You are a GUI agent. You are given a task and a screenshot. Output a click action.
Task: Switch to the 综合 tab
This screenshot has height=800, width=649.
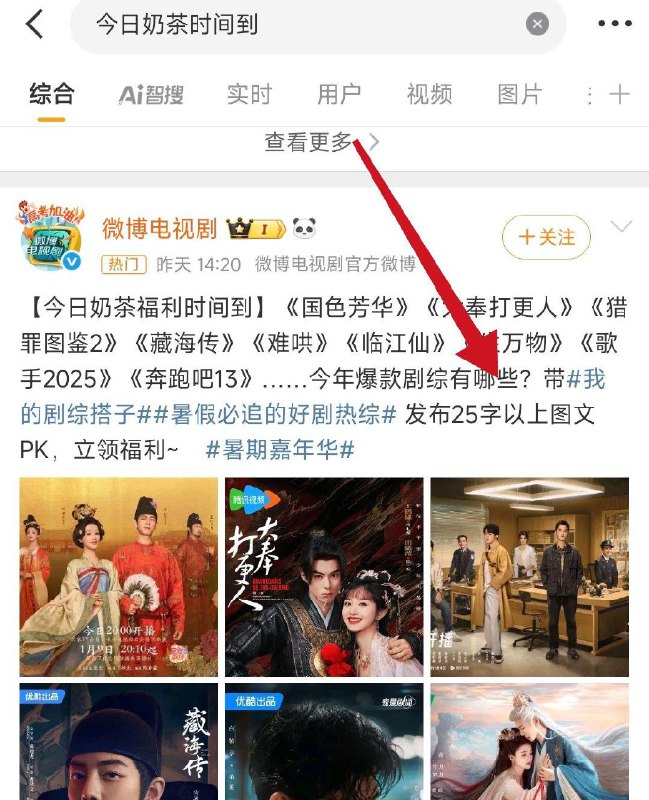(x=52, y=95)
